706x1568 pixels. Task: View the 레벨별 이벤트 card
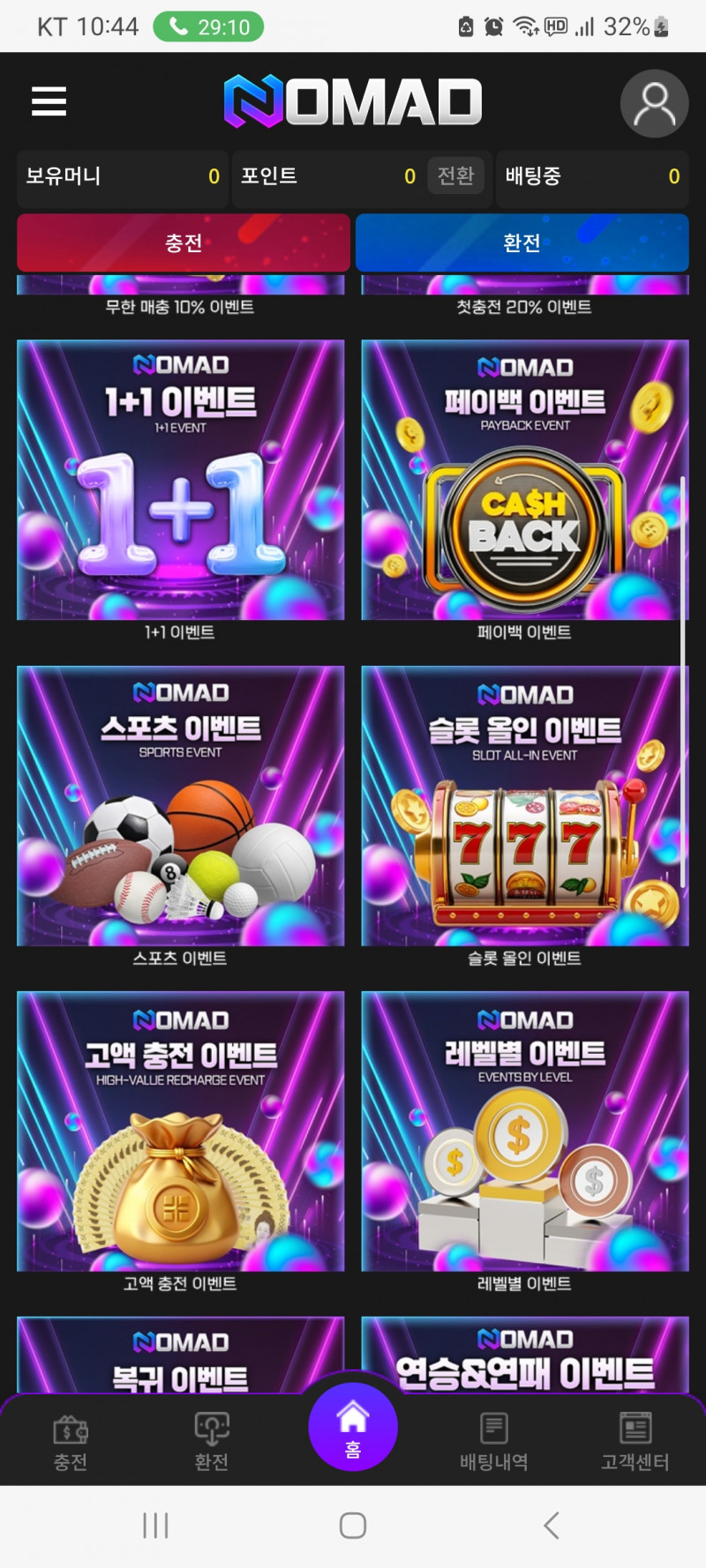pos(524,1131)
